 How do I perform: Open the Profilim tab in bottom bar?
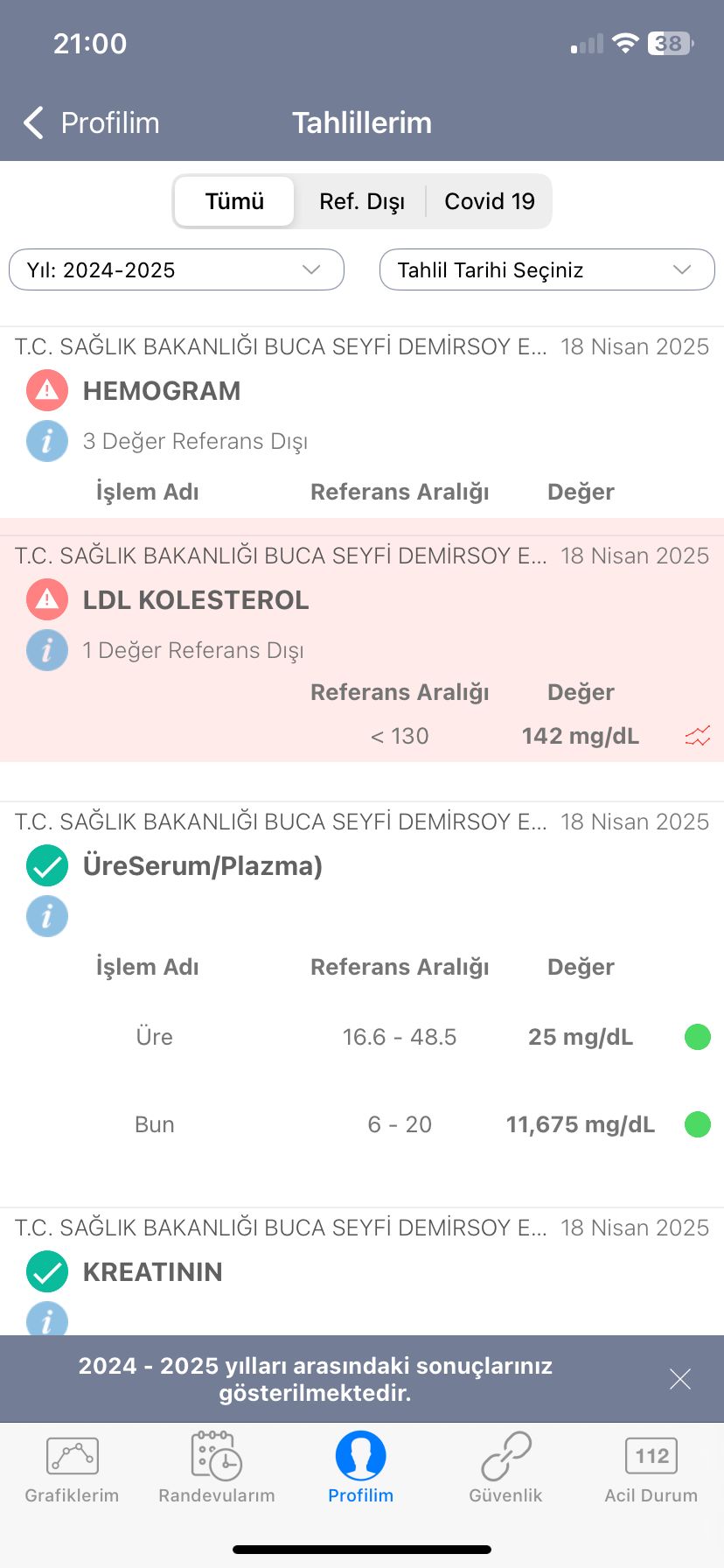click(361, 1468)
